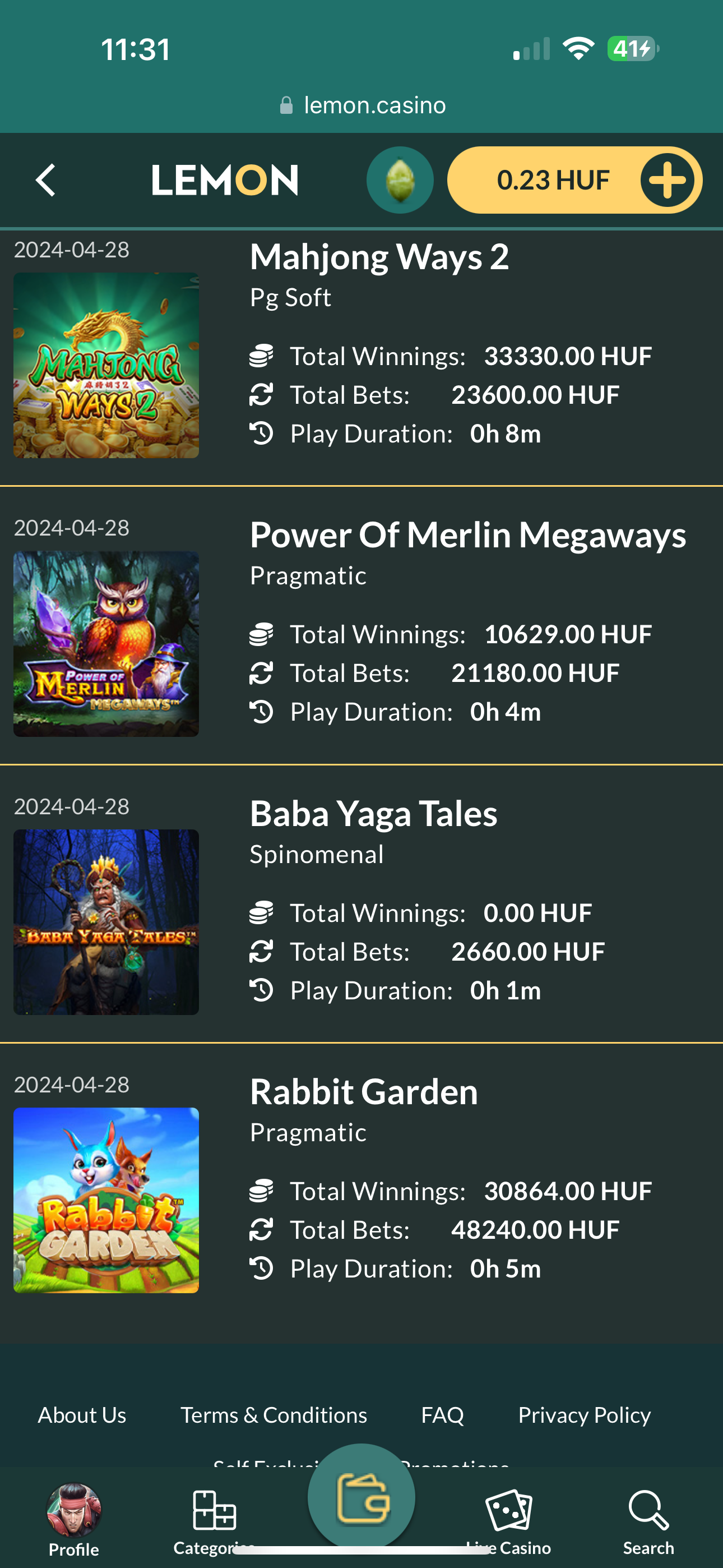Launch the Baba Yaga Tales thumbnail
Viewport: 723px width, 1568px height.
pos(106,922)
